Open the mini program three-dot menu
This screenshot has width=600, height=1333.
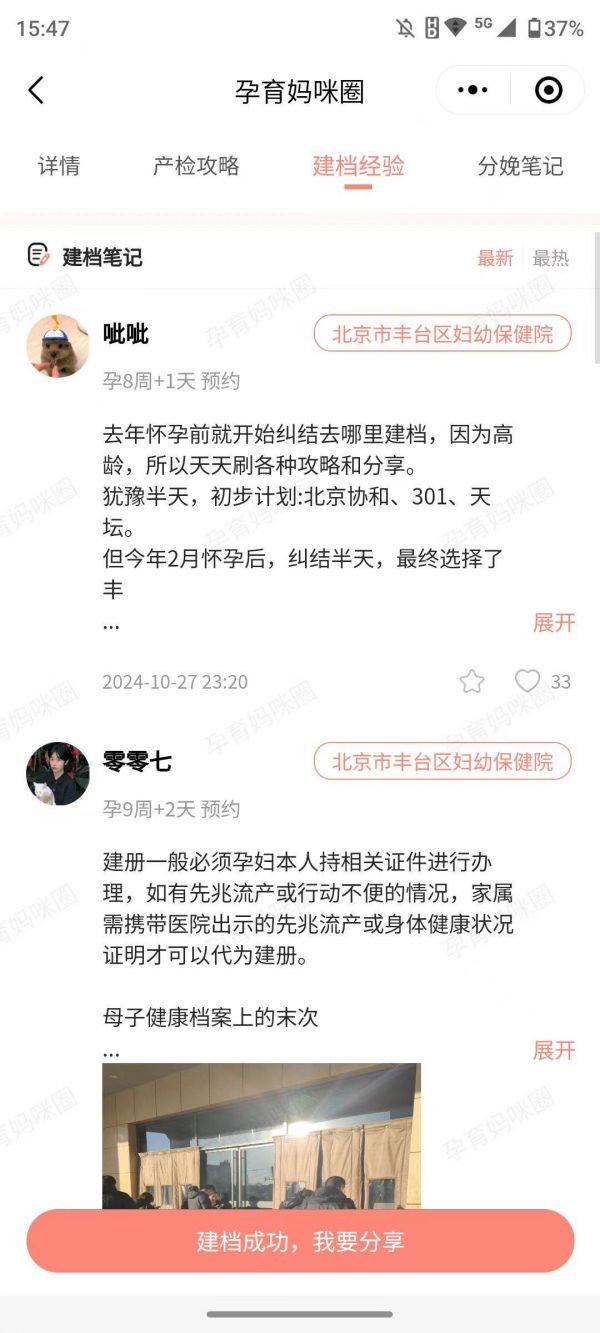[x=473, y=91]
